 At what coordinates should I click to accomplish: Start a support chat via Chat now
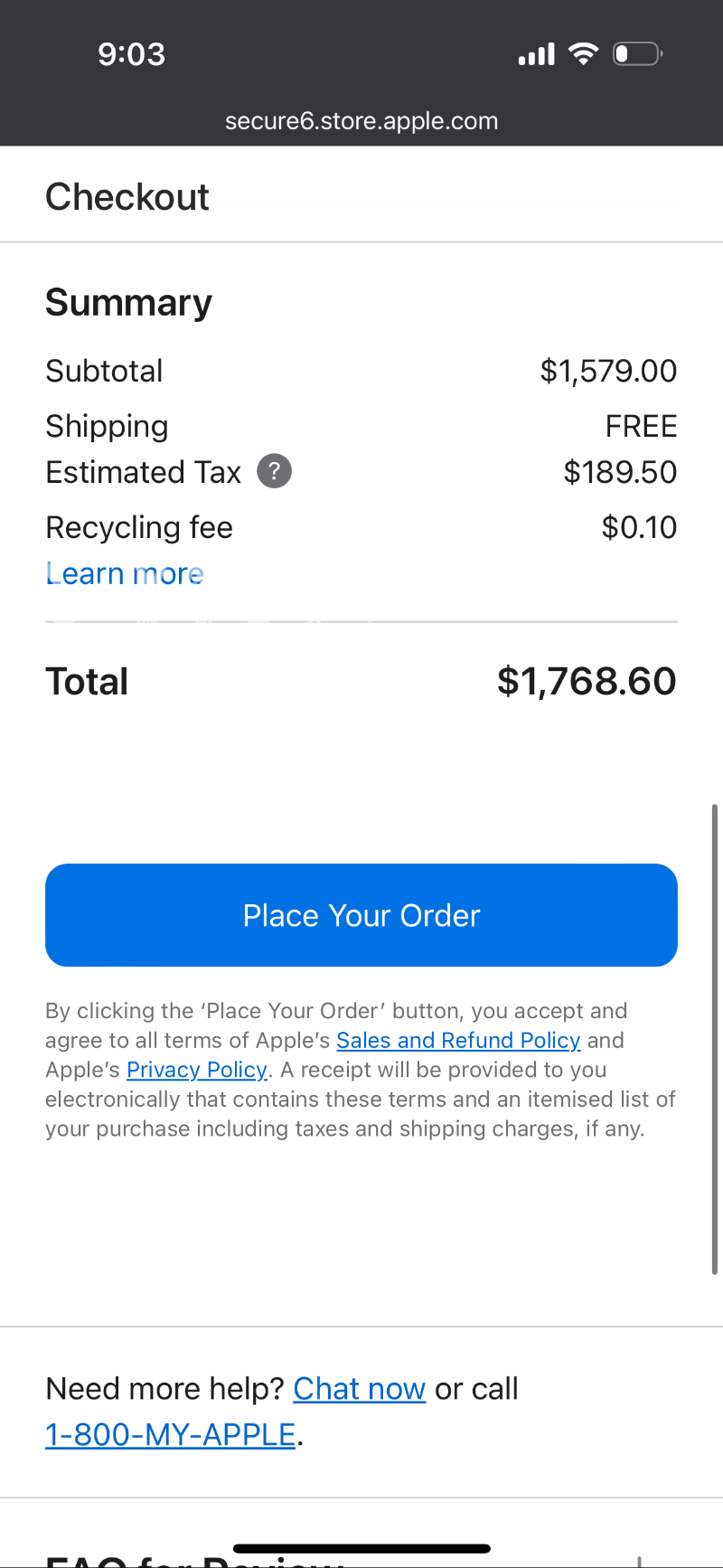(359, 1389)
